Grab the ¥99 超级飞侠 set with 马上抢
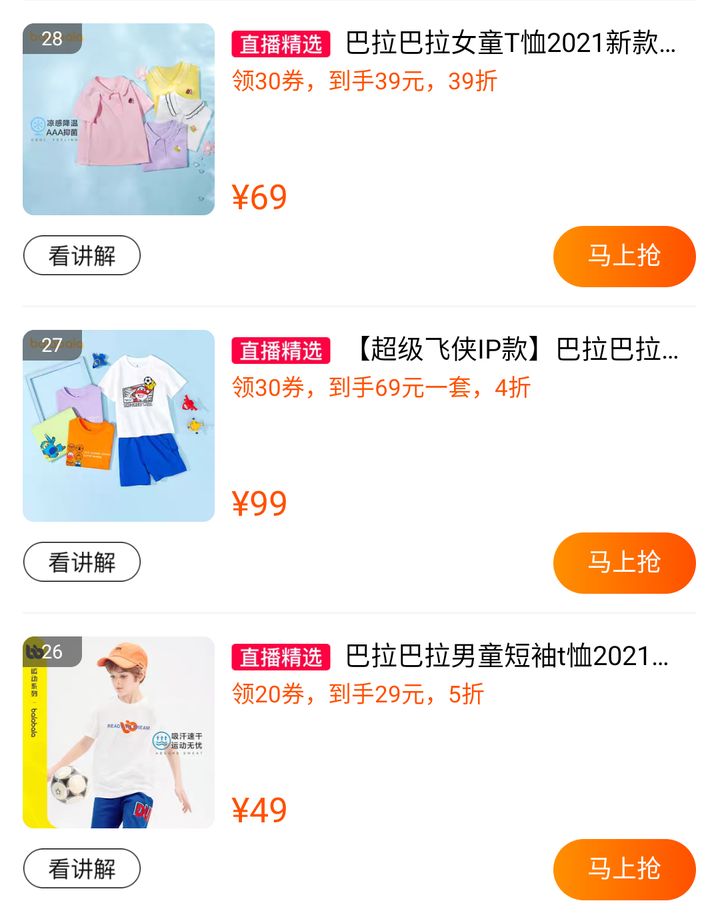Viewport: 720px width, 913px height. point(624,562)
